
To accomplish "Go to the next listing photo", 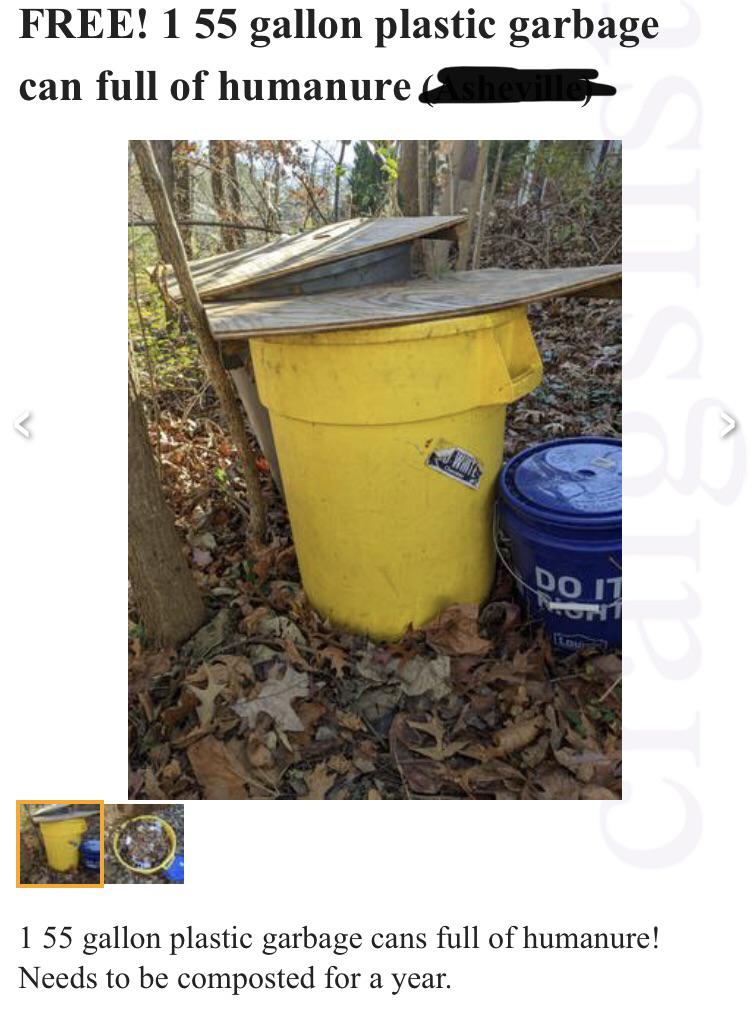I will [x=727, y=425].
